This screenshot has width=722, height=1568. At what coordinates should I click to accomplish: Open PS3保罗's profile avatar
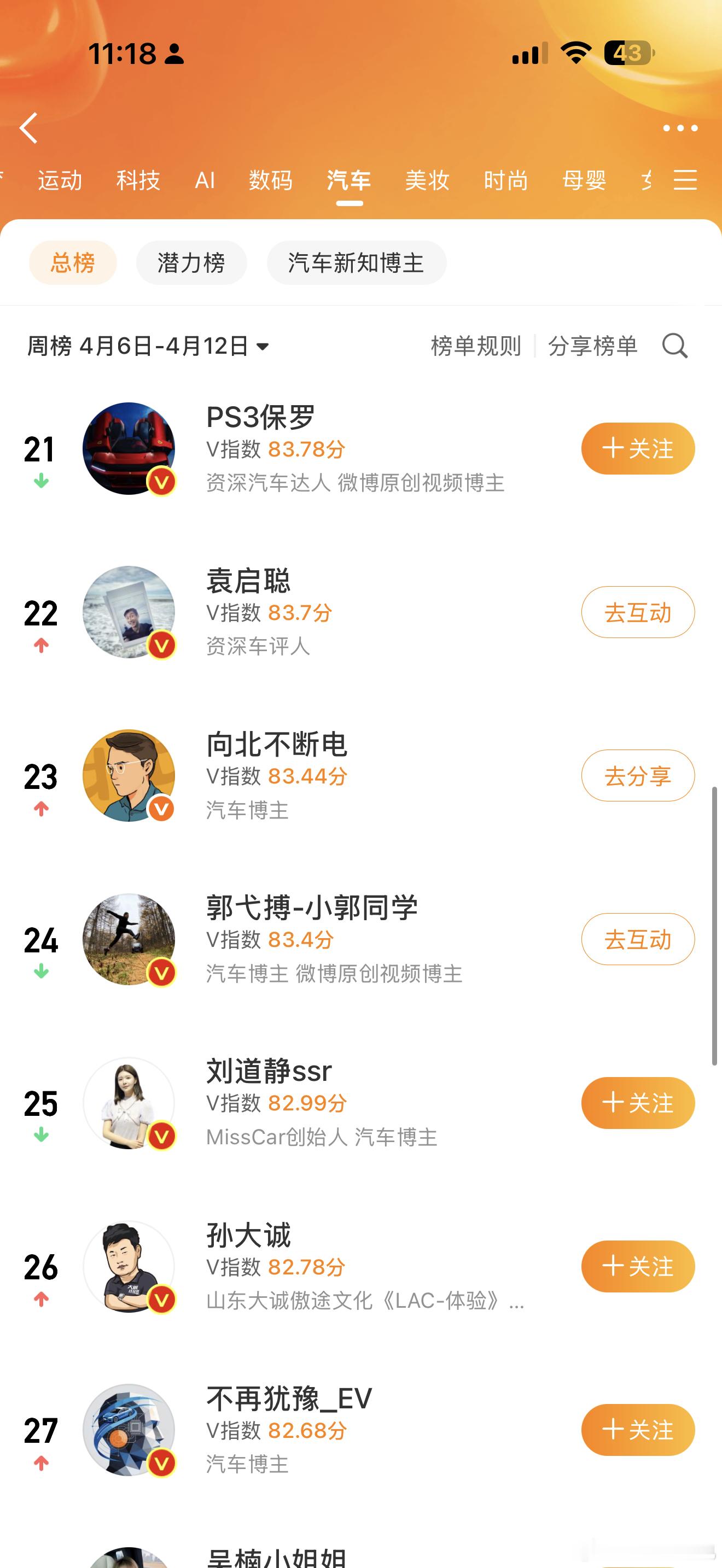coord(129,449)
